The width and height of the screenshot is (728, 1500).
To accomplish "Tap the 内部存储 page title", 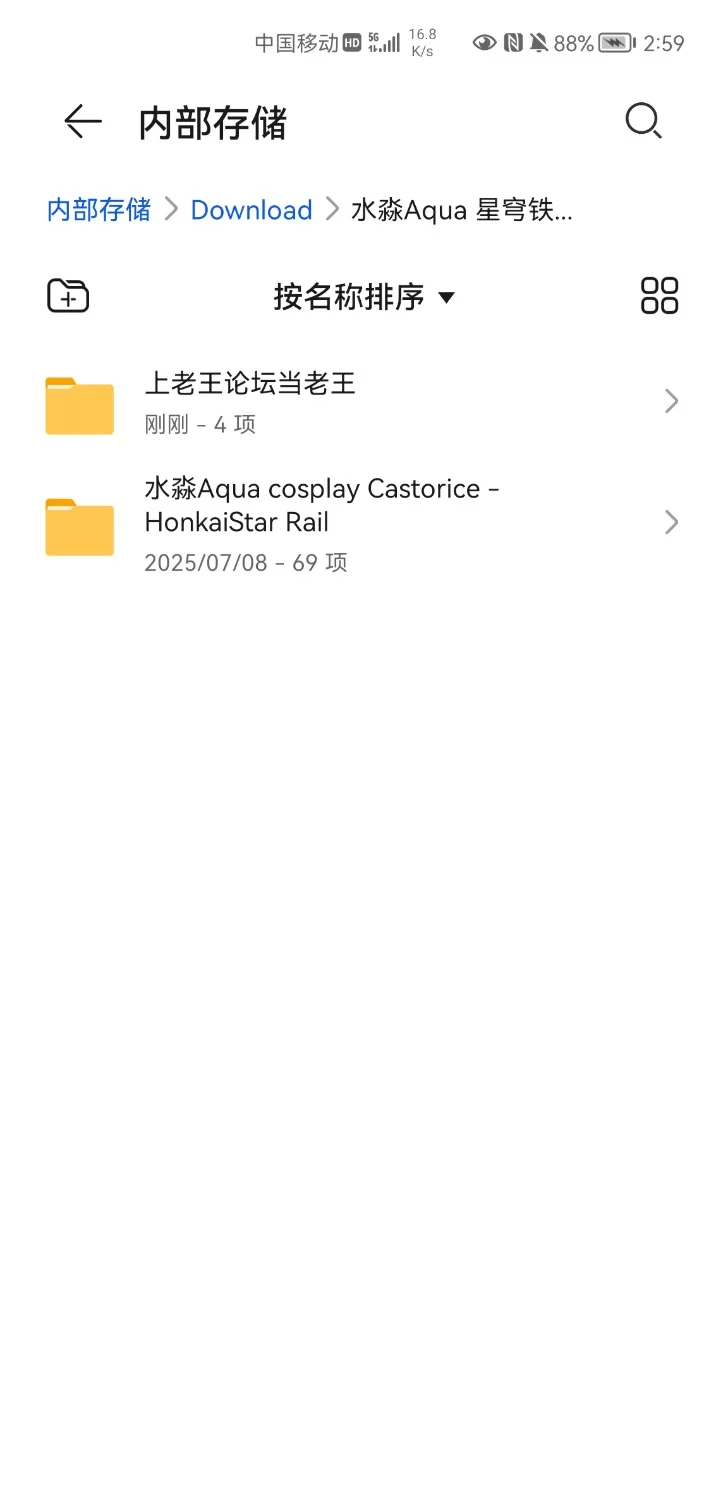I will [x=212, y=121].
